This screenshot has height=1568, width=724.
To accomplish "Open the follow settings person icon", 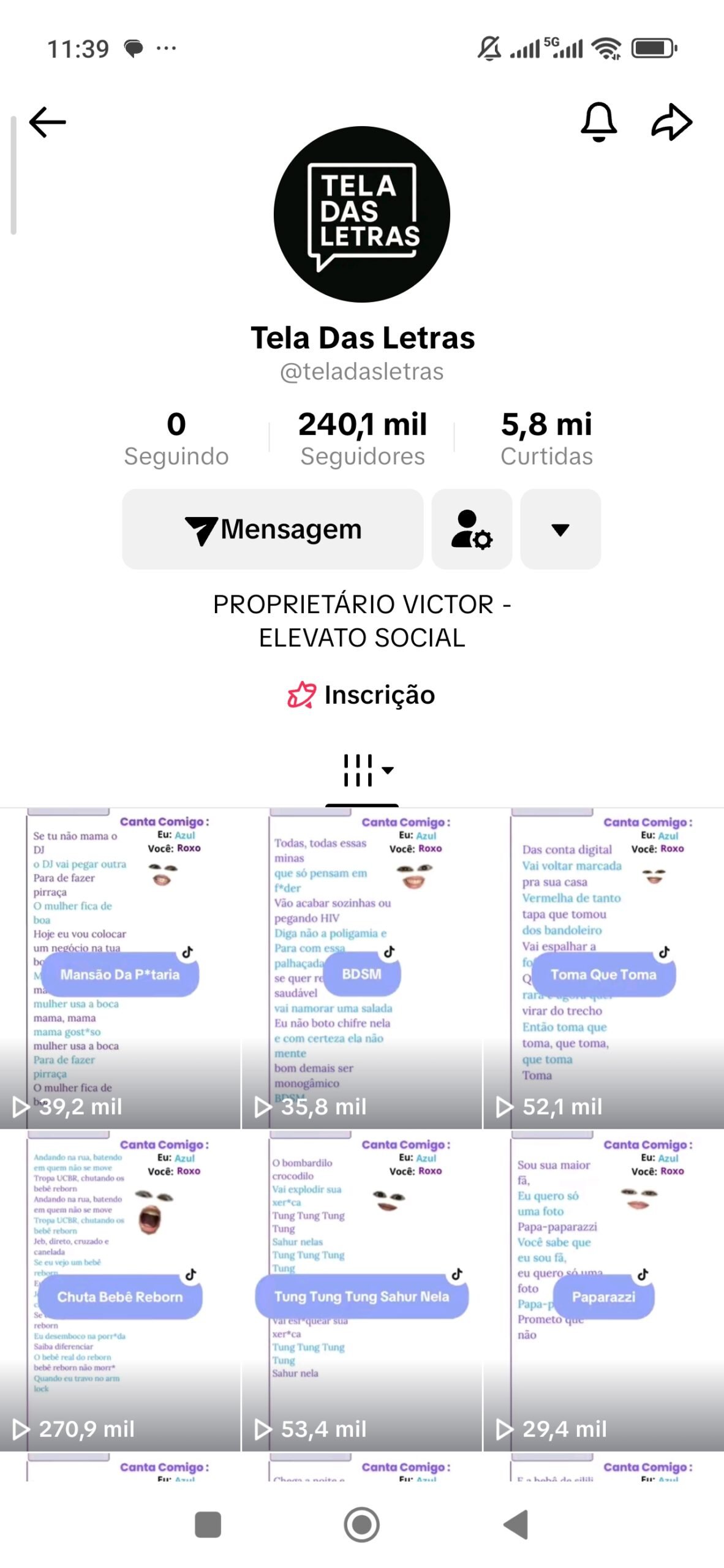I will click(472, 529).
